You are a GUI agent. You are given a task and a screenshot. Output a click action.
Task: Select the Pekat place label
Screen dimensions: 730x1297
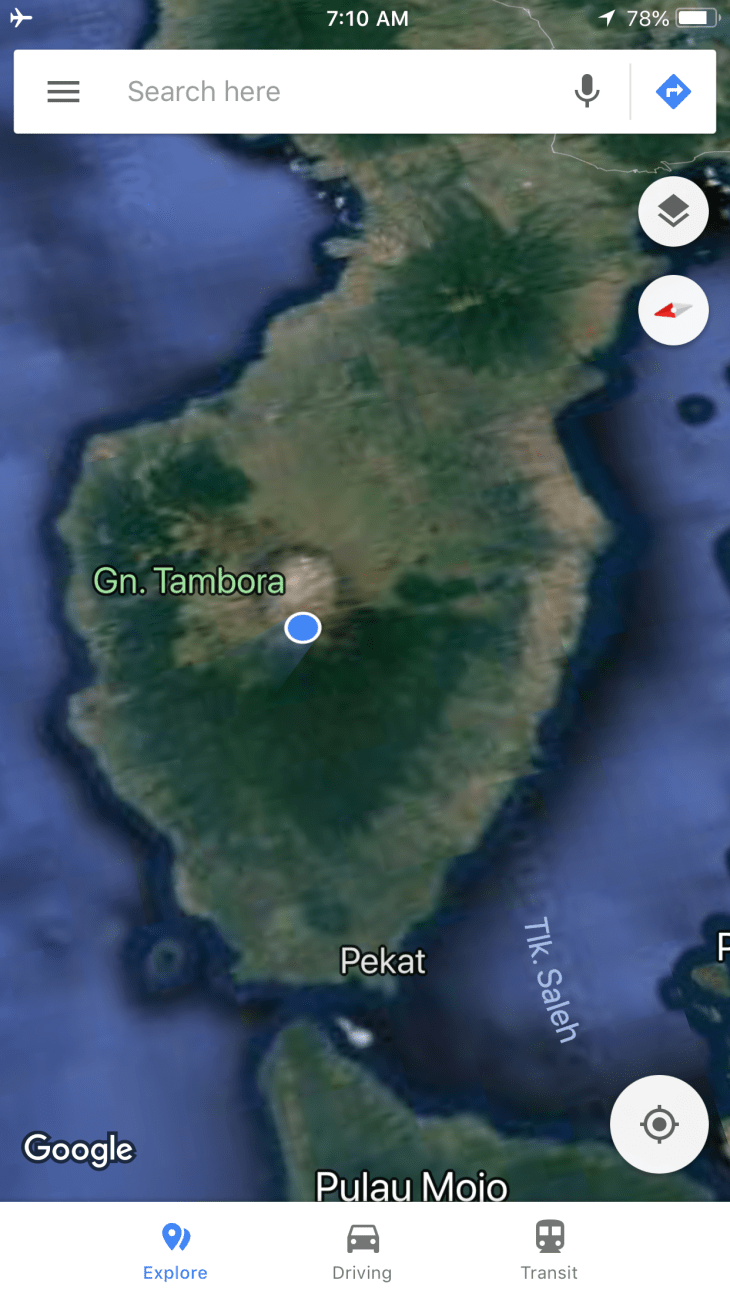(383, 961)
